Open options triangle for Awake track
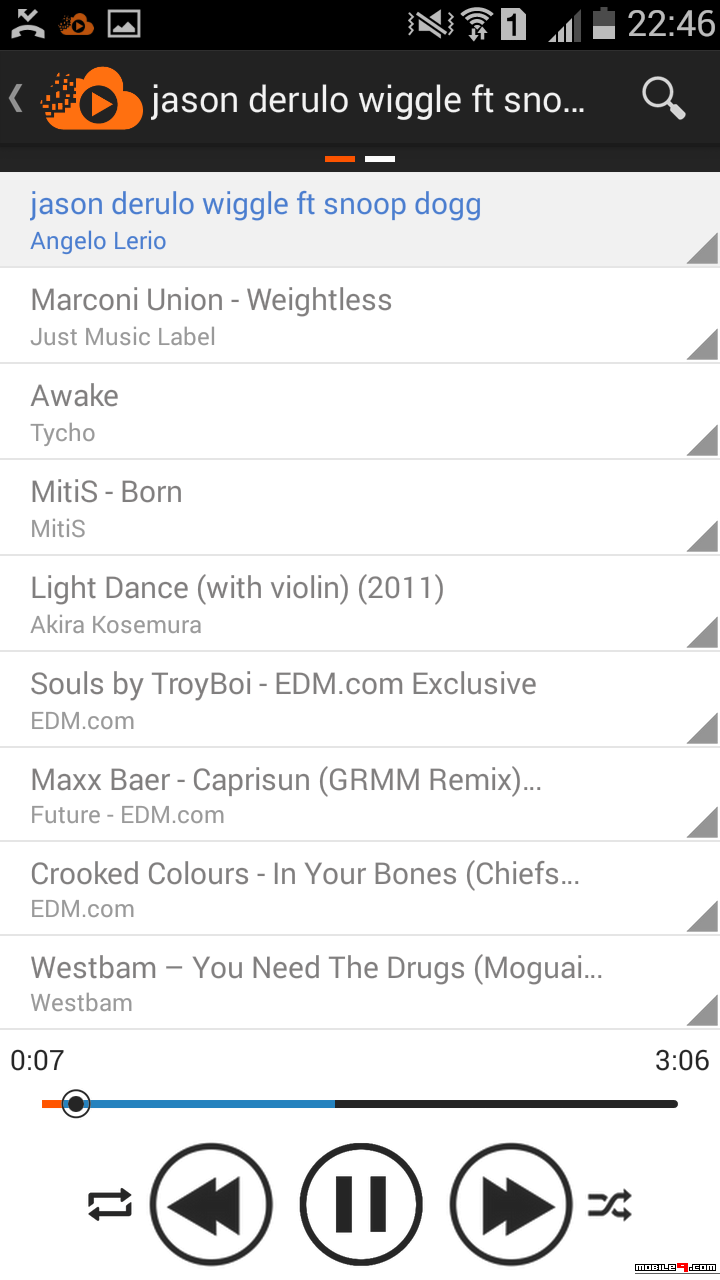 tap(703, 440)
